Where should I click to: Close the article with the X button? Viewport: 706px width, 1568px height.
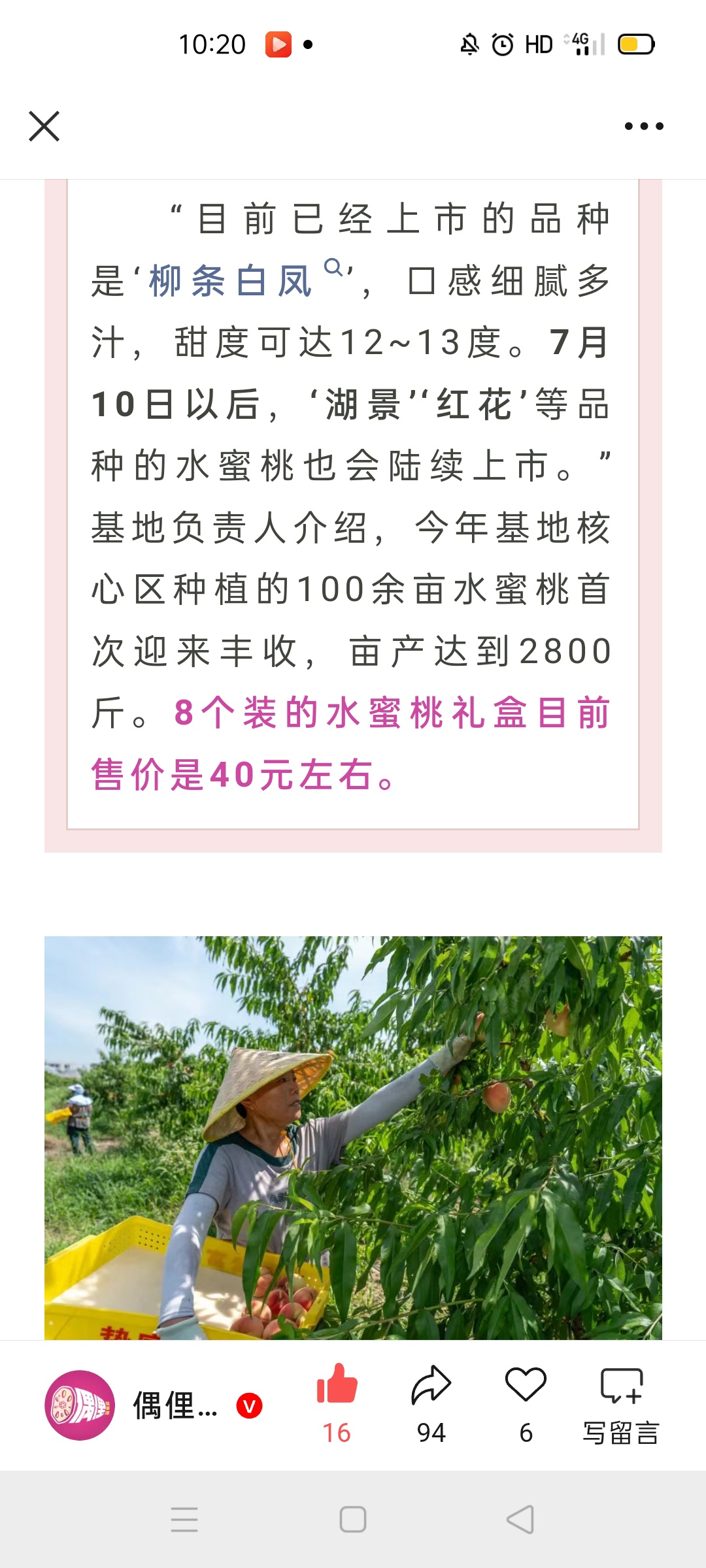[44, 126]
